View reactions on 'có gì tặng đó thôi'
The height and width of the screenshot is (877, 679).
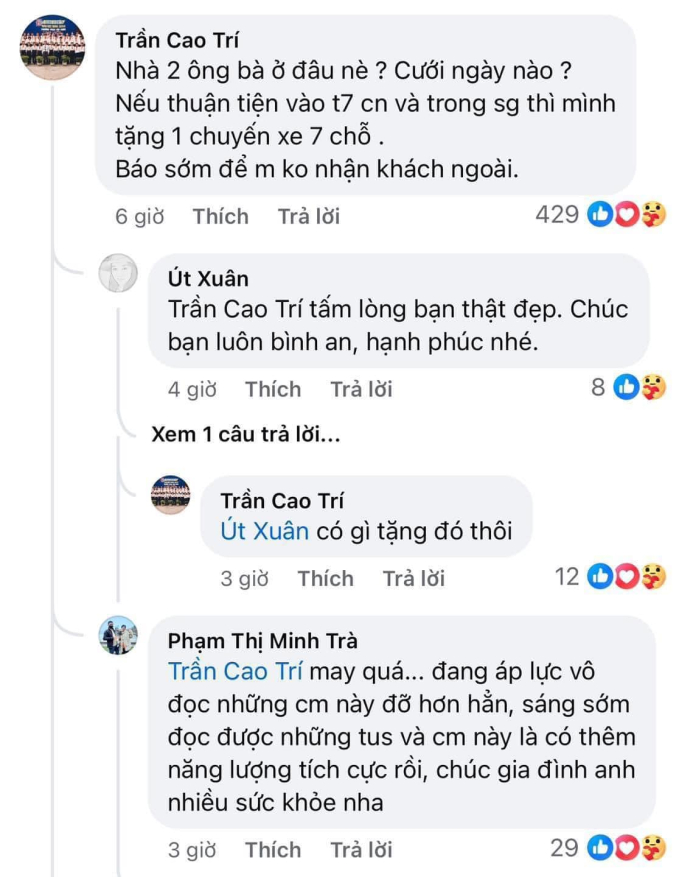click(x=625, y=576)
